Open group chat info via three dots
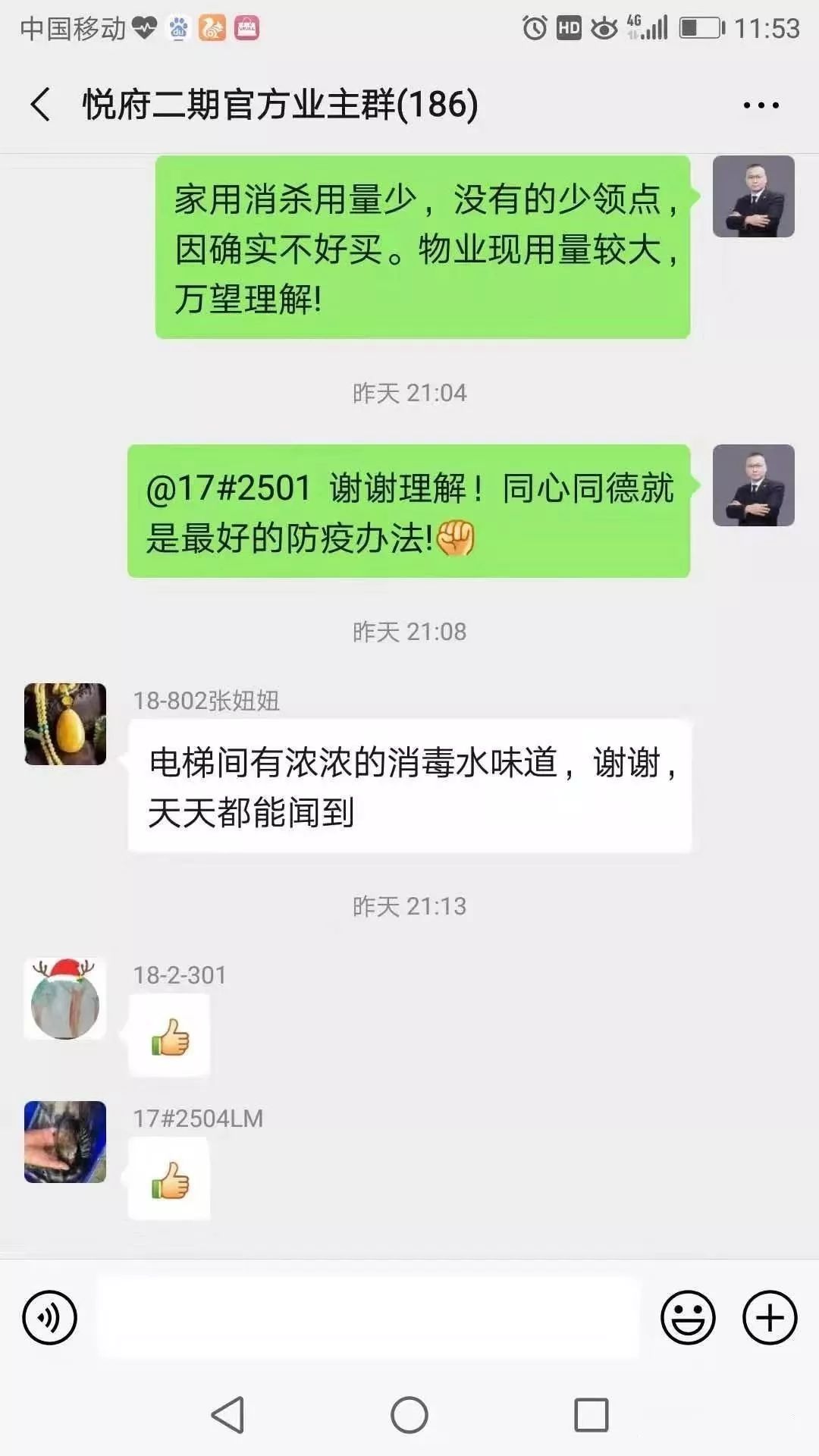The height and width of the screenshot is (1456, 819). pyautogui.click(x=761, y=105)
